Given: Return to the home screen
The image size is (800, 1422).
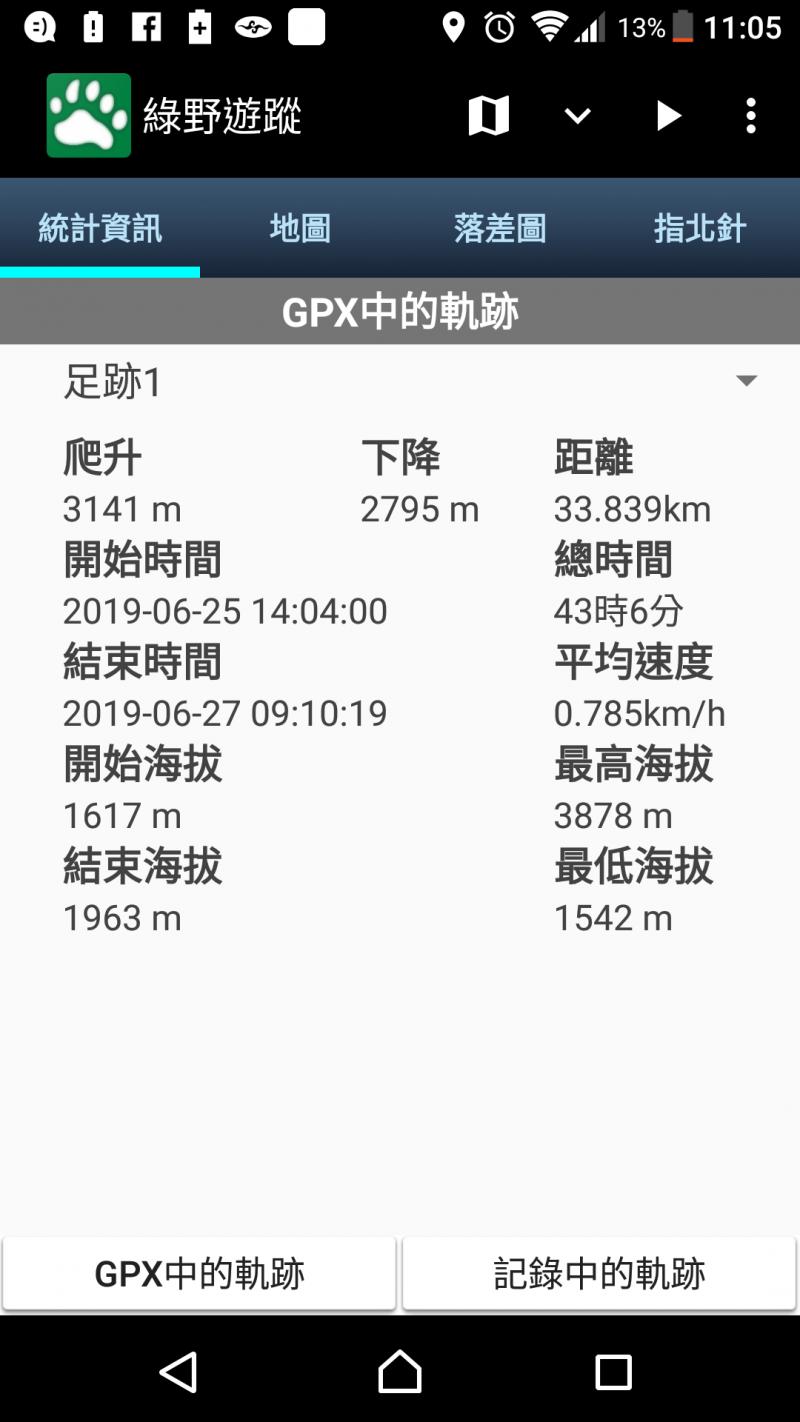Looking at the screenshot, I should coord(400,1372).
